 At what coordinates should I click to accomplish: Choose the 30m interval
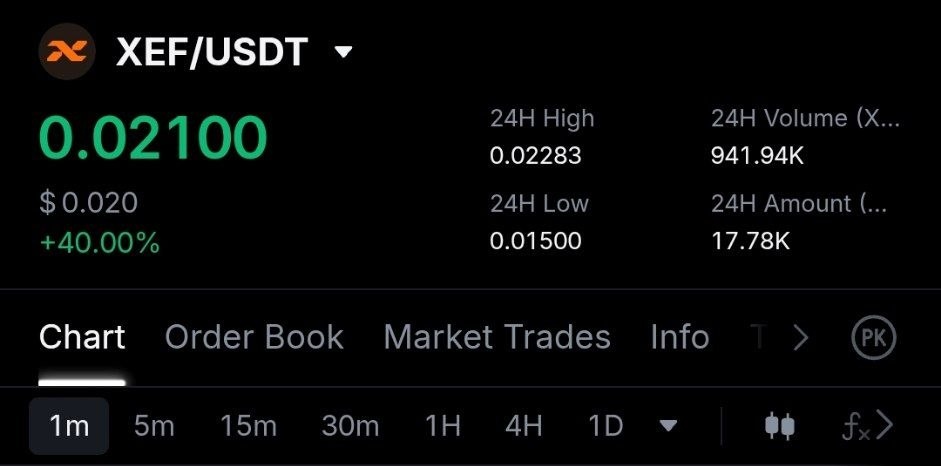click(350, 426)
